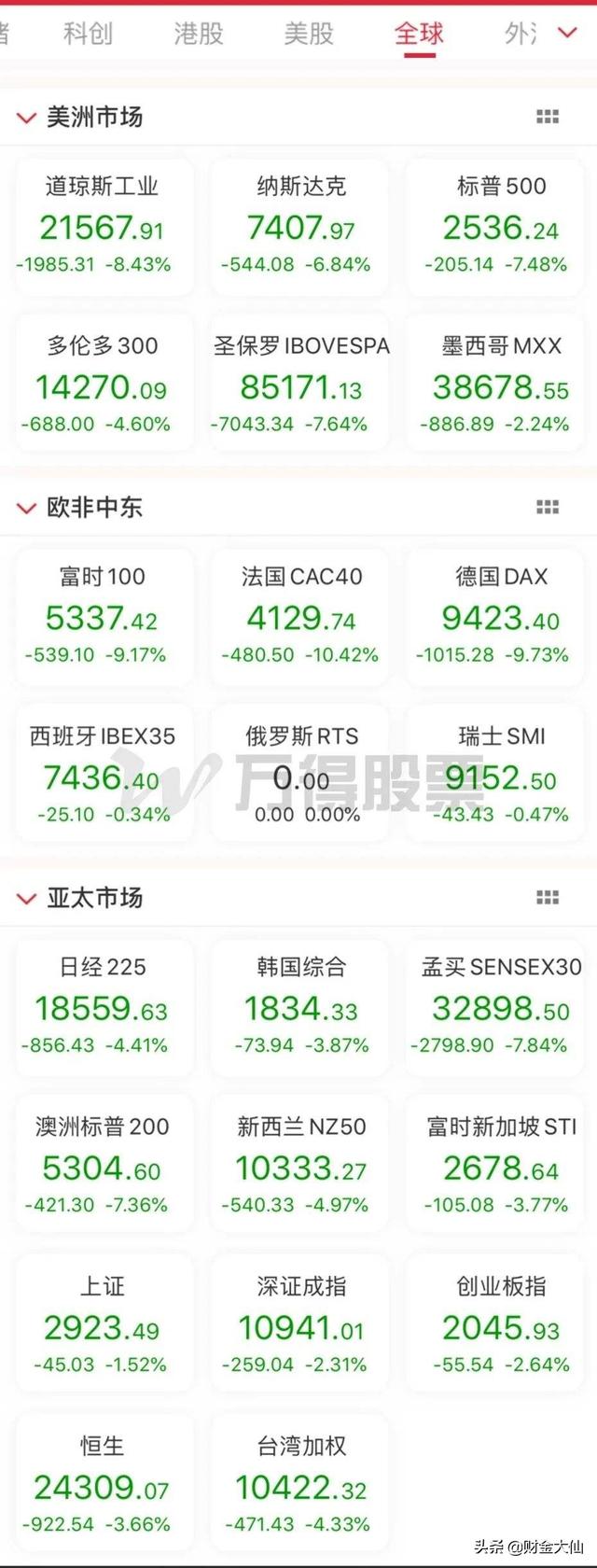
Task: Switch to the 科创 tab
Action: [88, 35]
